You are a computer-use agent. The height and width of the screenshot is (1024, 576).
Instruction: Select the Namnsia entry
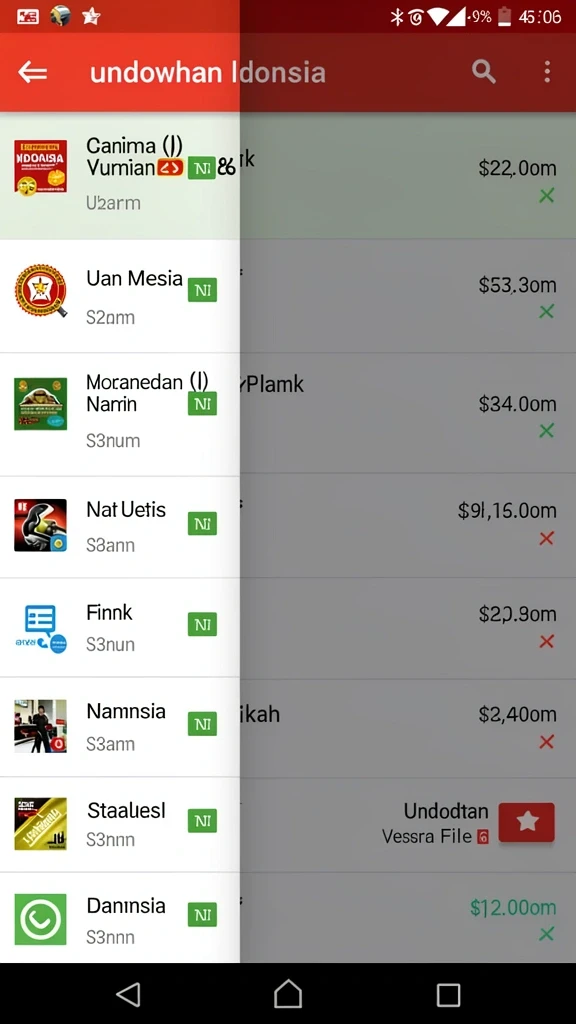click(x=120, y=727)
